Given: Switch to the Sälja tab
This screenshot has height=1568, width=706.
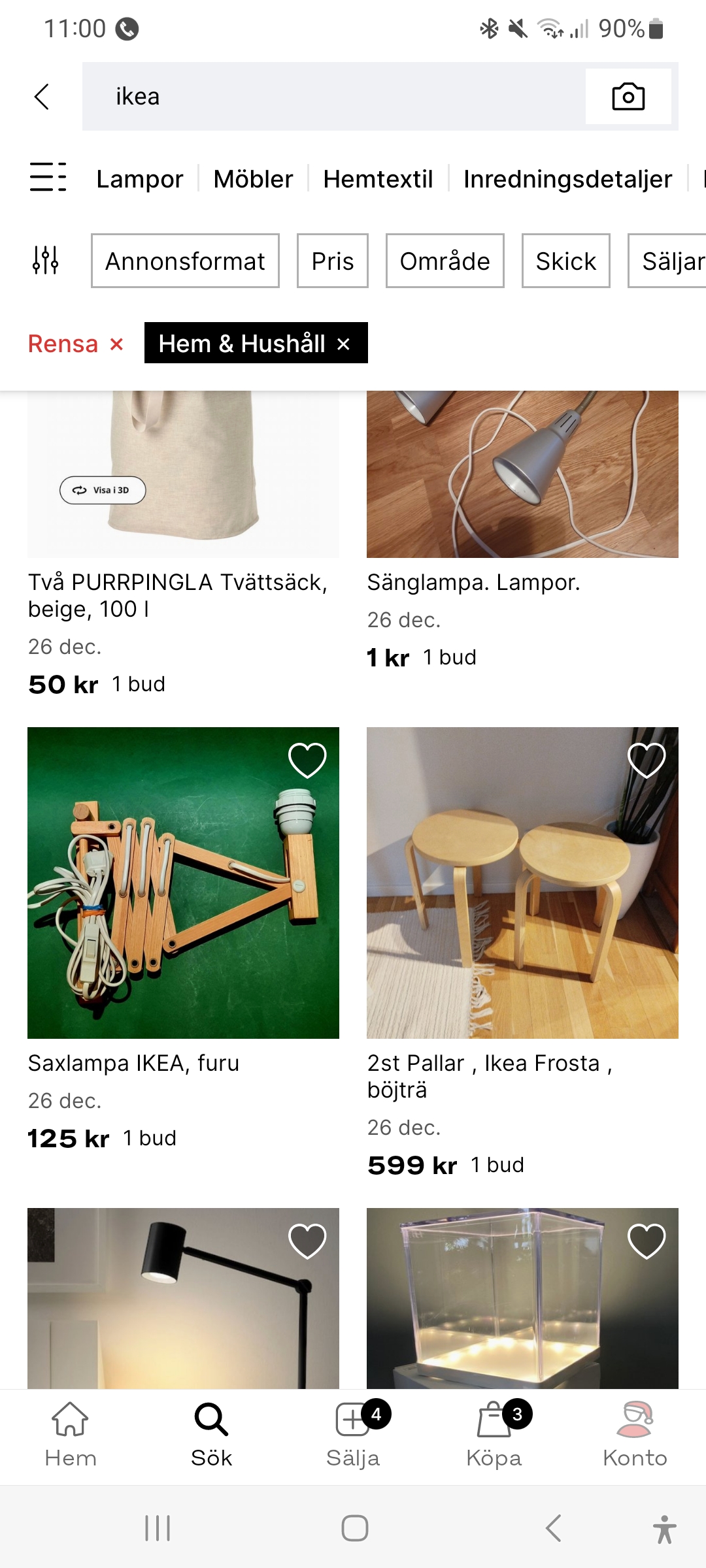Looking at the screenshot, I should tap(353, 1434).
